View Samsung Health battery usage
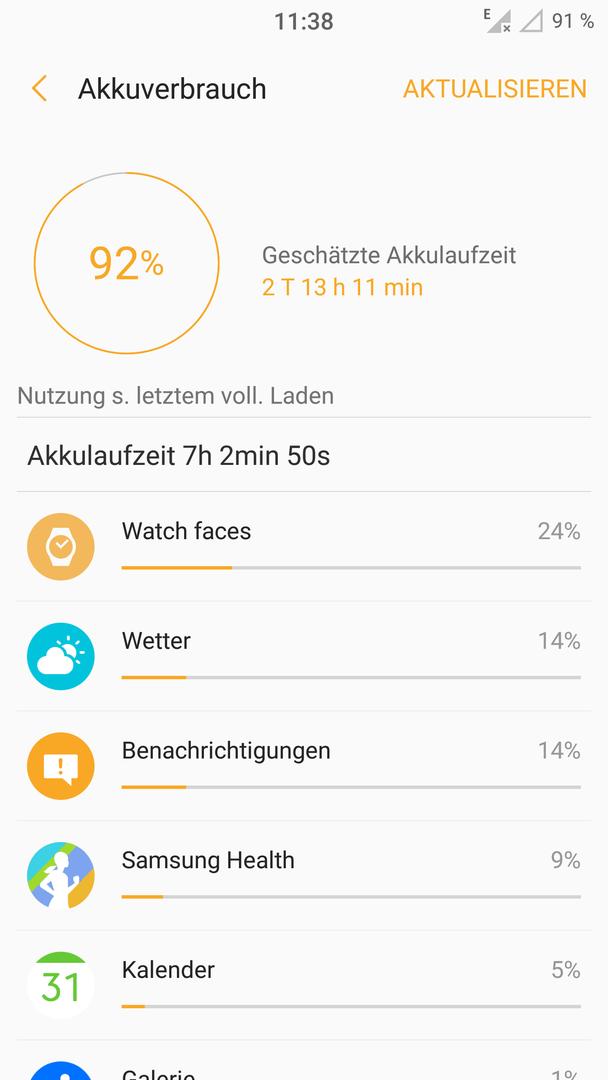This screenshot has width=608, height=1080. click(304, 875)
